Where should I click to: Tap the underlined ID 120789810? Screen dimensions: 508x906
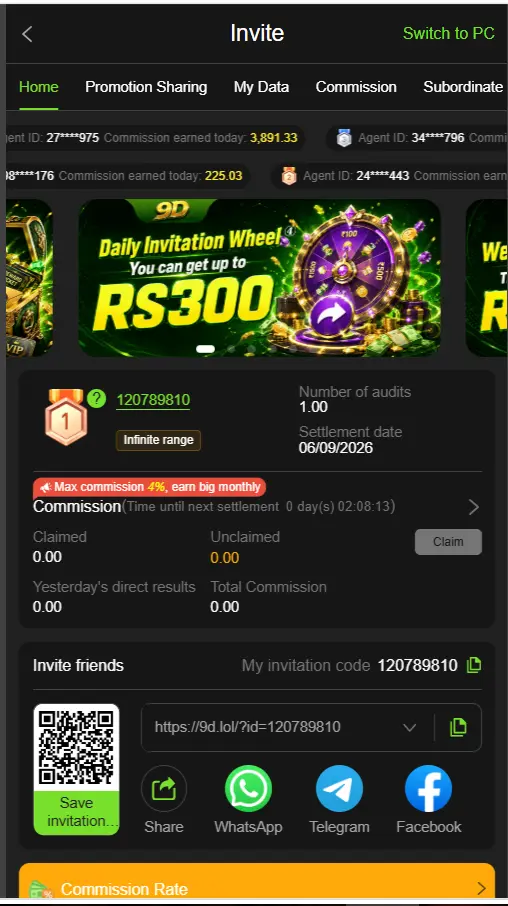coord(153,400)
